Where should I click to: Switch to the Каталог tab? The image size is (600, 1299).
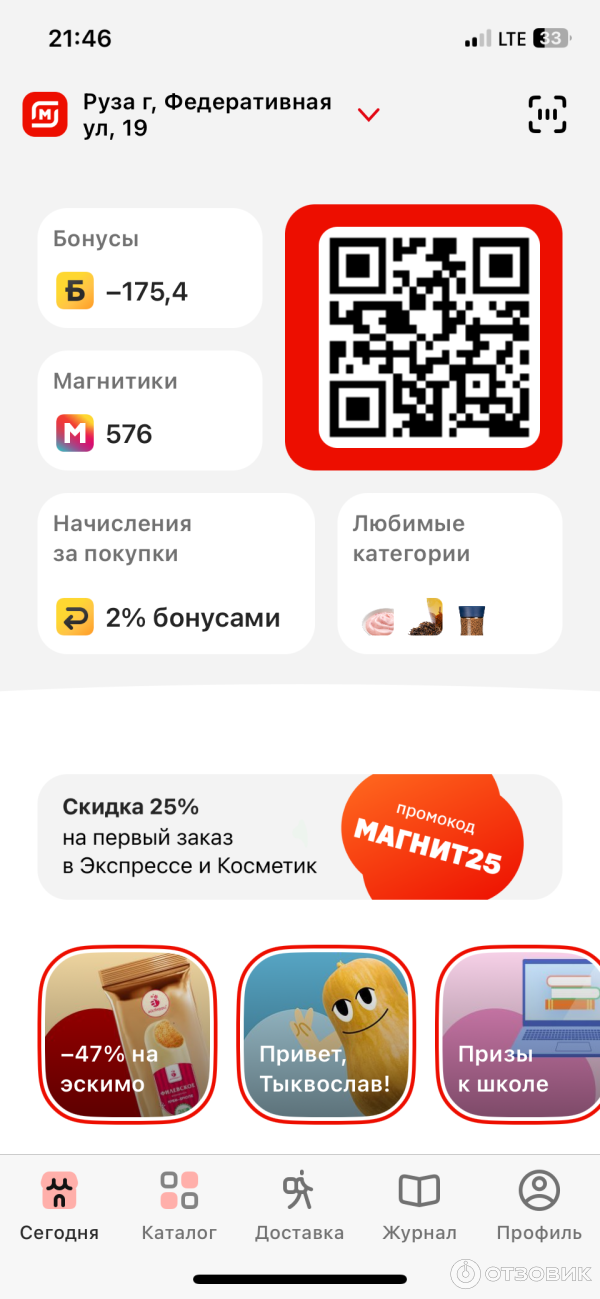[179, 1205]
